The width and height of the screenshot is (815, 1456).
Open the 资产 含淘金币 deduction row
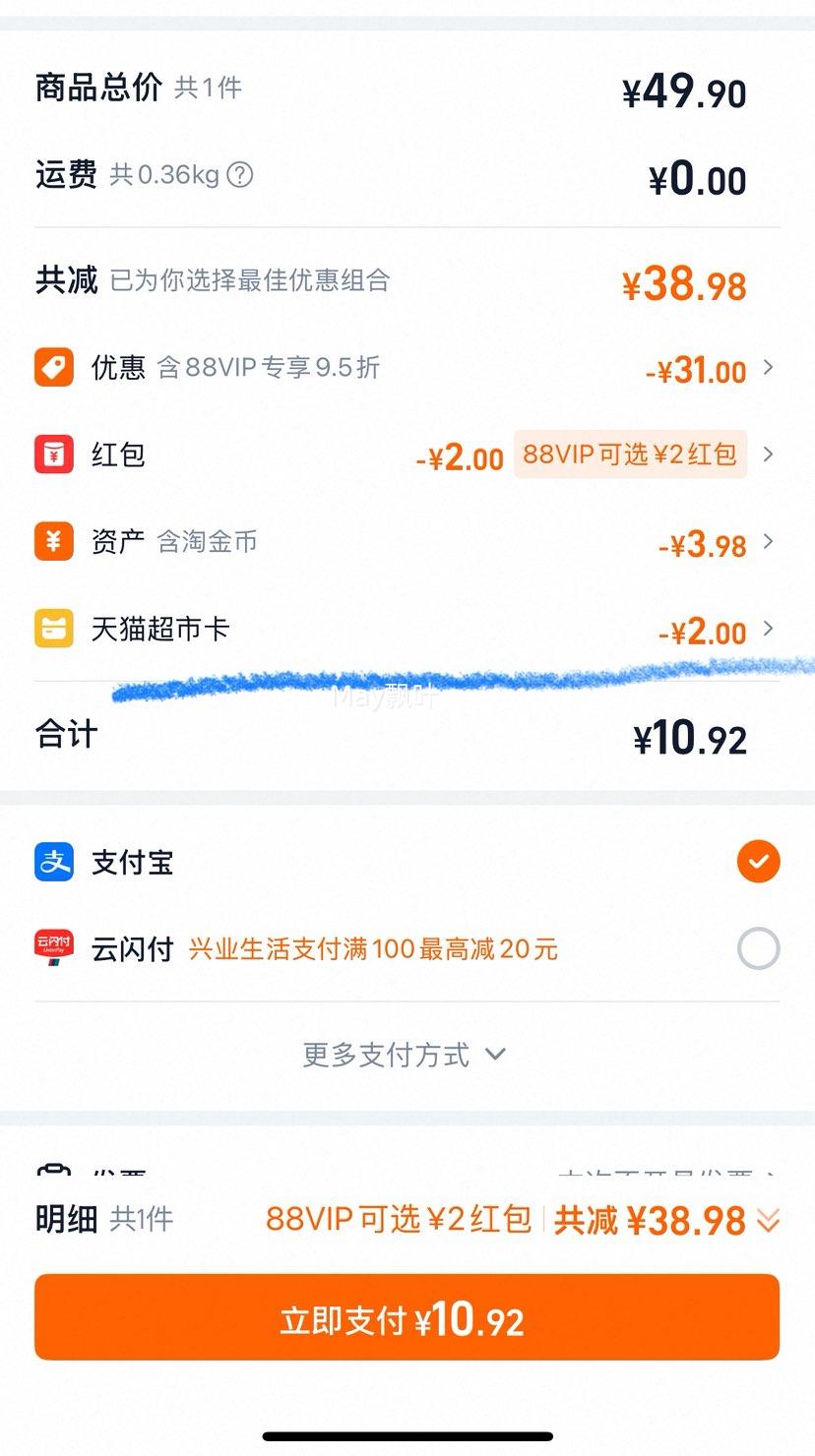coord(394,542)
